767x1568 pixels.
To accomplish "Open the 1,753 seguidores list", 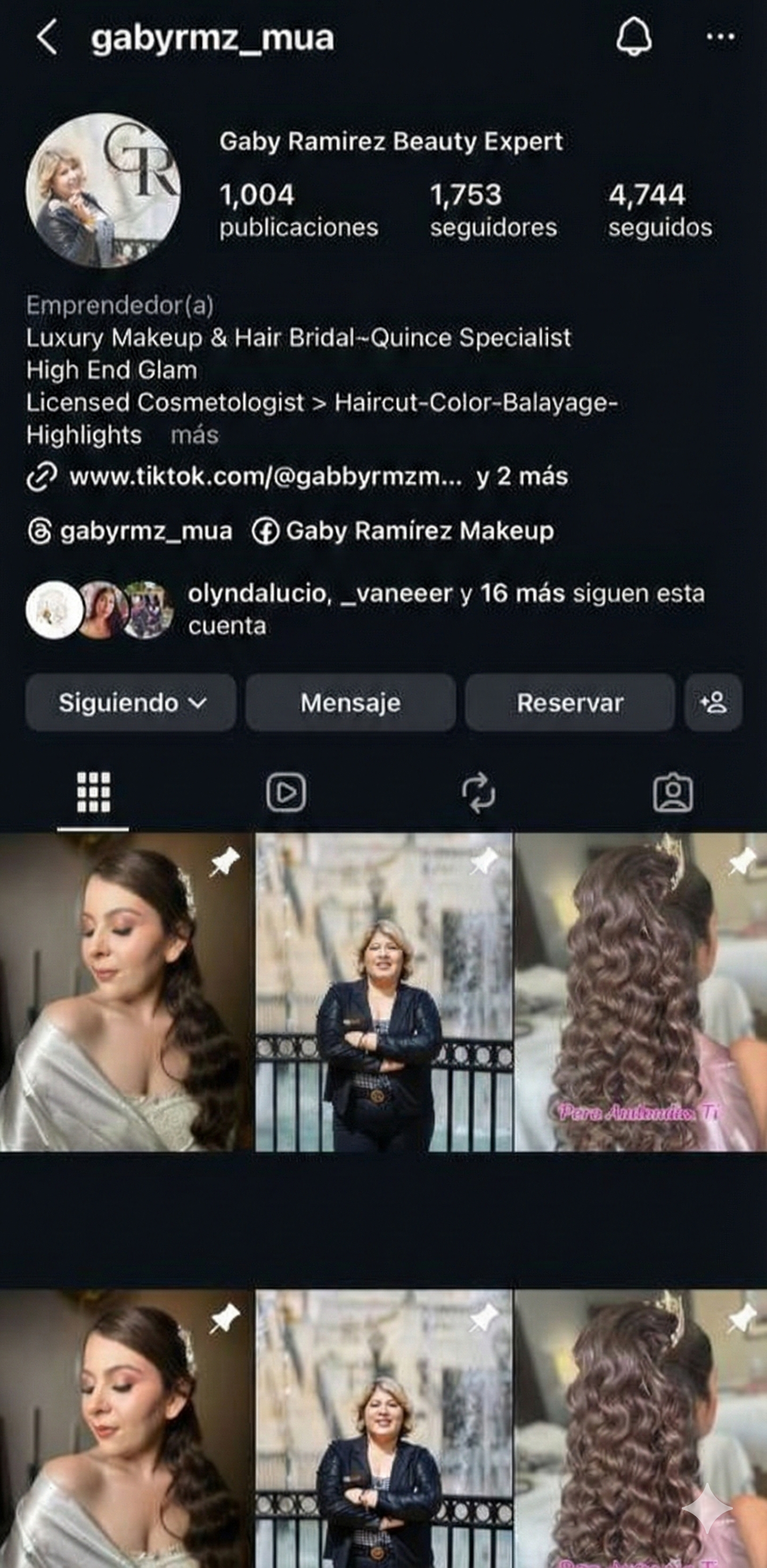I will point(493,210).
